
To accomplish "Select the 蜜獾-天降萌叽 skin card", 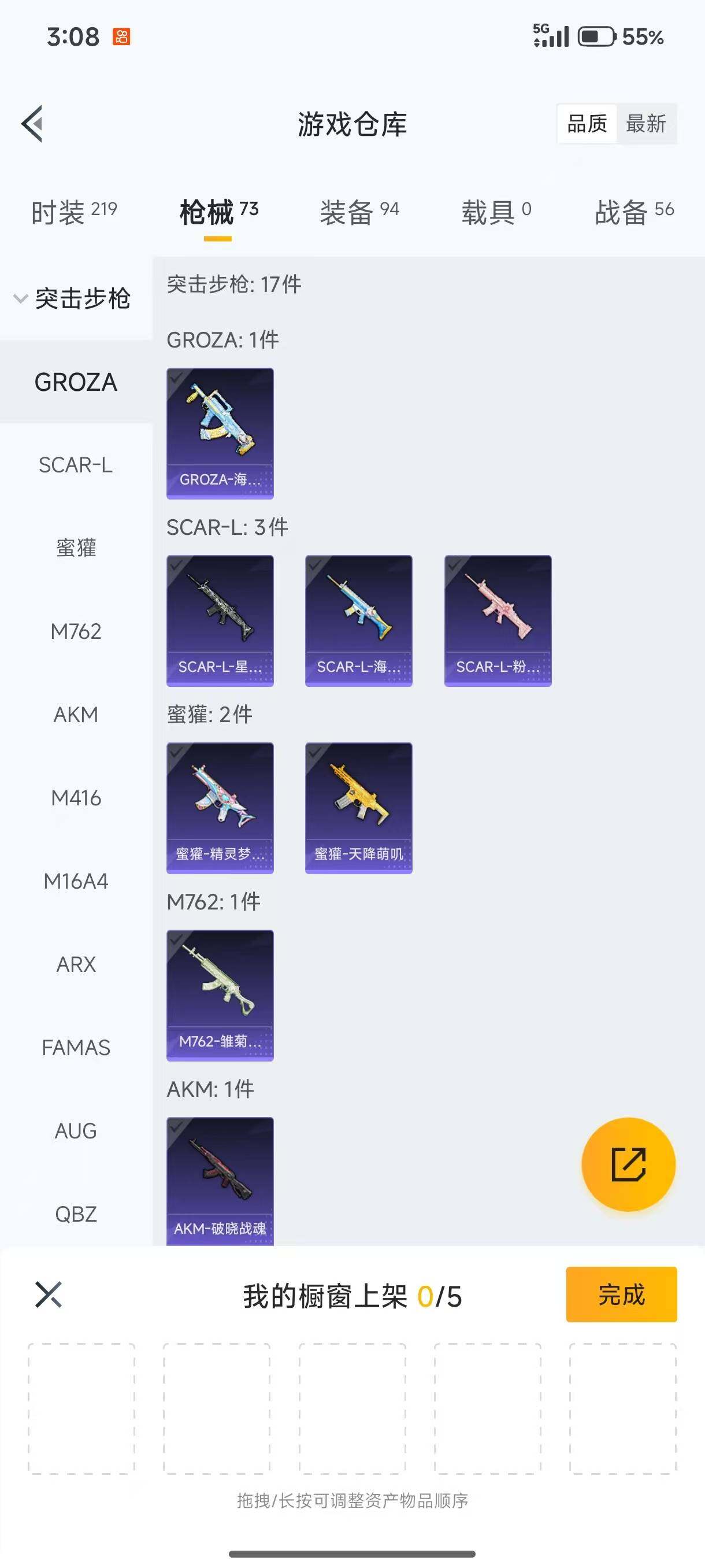I will [358, 808].
